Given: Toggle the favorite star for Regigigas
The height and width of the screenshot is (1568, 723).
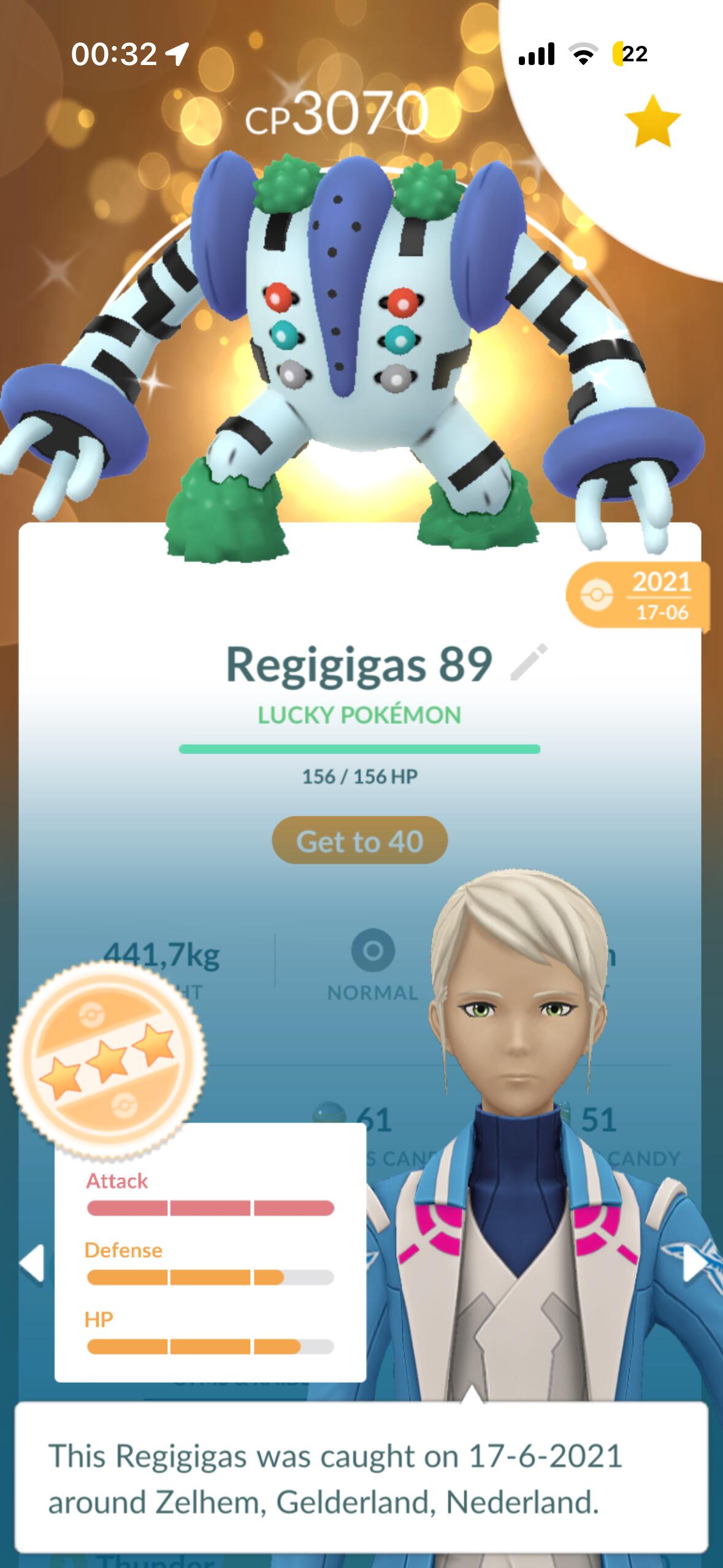Looking at the screenshot, I should [x=652, y=121].
